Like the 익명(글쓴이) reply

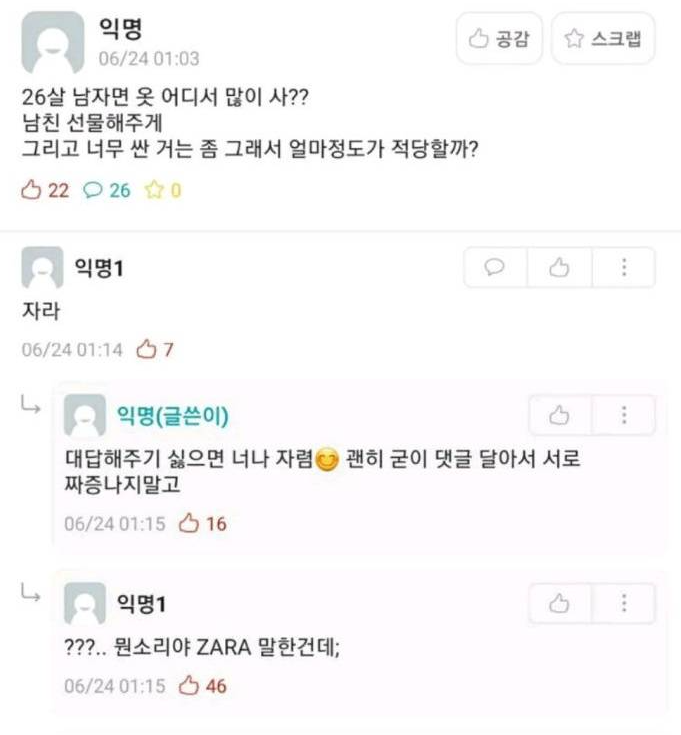[x=559, y=415]
